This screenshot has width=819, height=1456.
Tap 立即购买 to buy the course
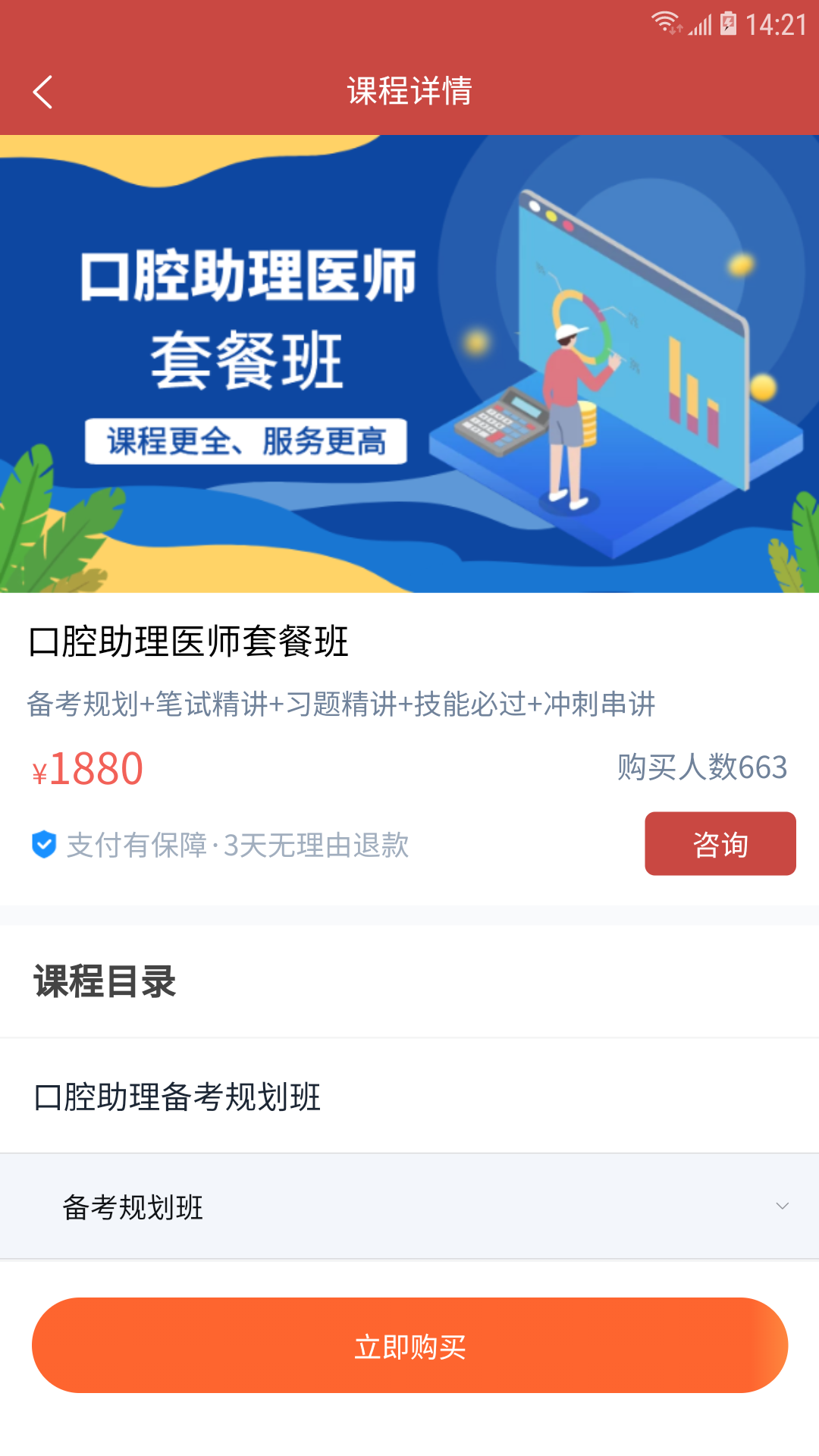(x=409, y=1345)
